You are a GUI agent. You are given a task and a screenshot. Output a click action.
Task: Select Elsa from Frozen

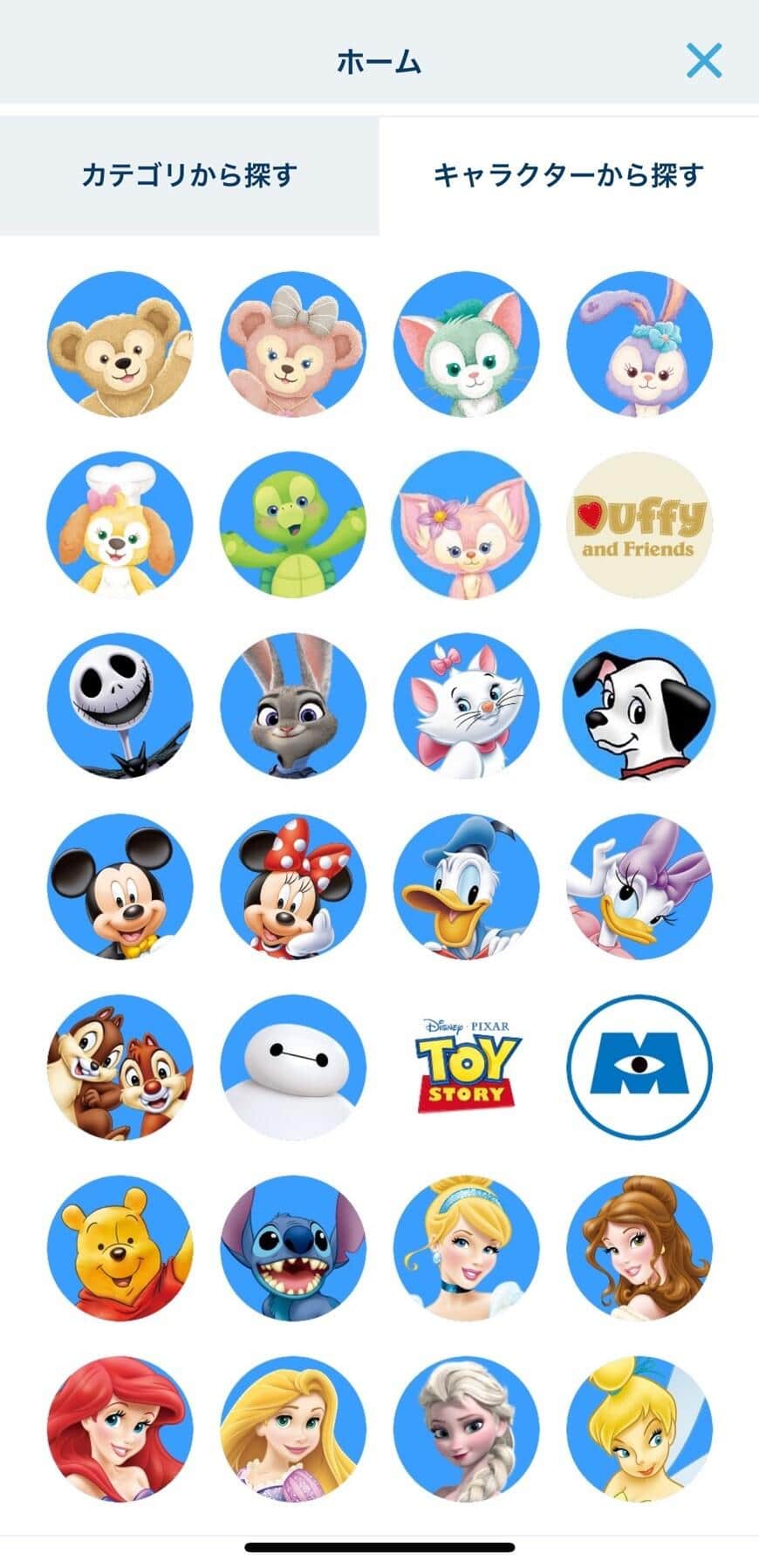pyautogui.click(x=467, y=1428)
